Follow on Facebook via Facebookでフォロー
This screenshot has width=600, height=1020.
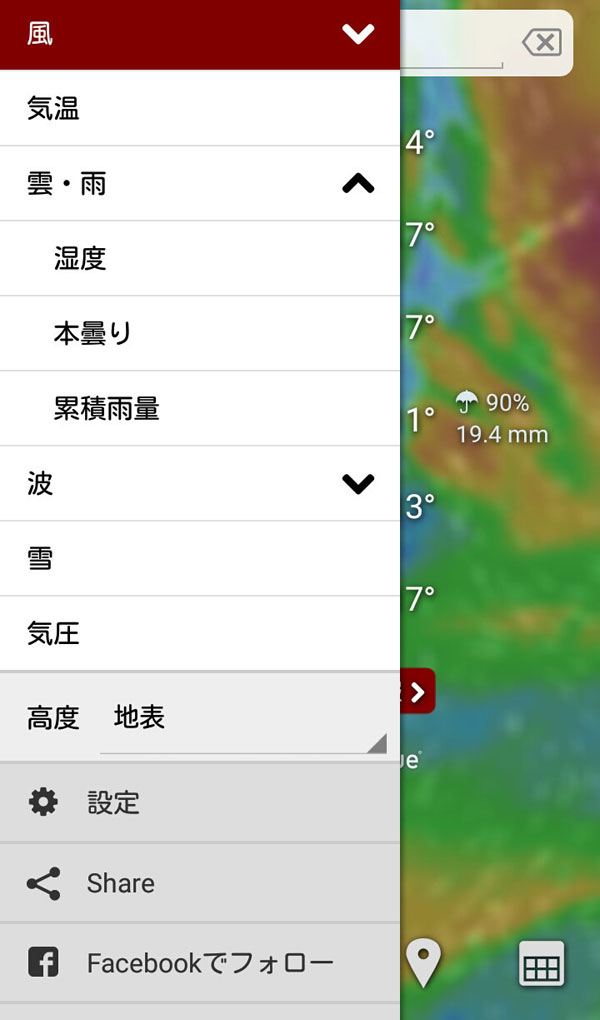pos(200,963)
